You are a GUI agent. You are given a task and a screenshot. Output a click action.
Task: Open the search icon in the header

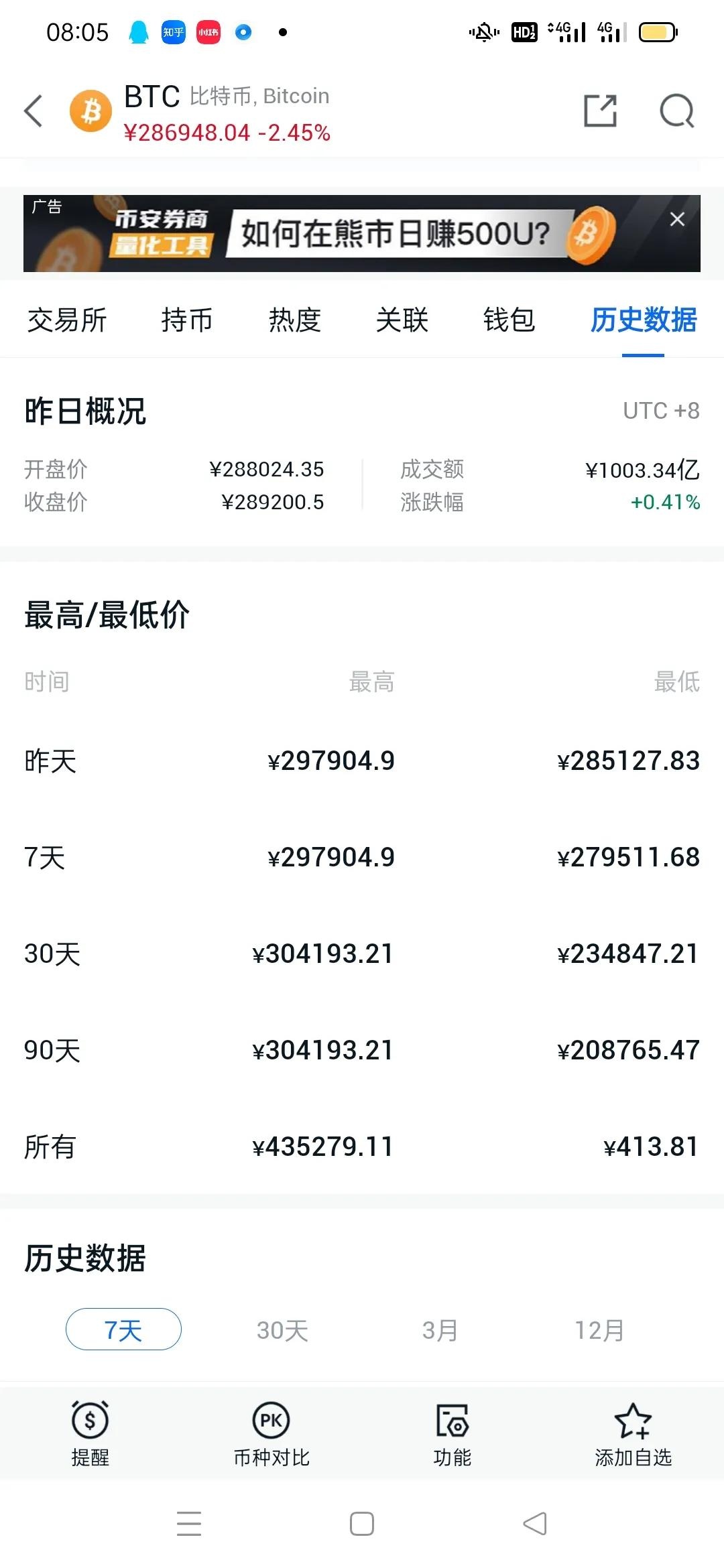(678, 111)
